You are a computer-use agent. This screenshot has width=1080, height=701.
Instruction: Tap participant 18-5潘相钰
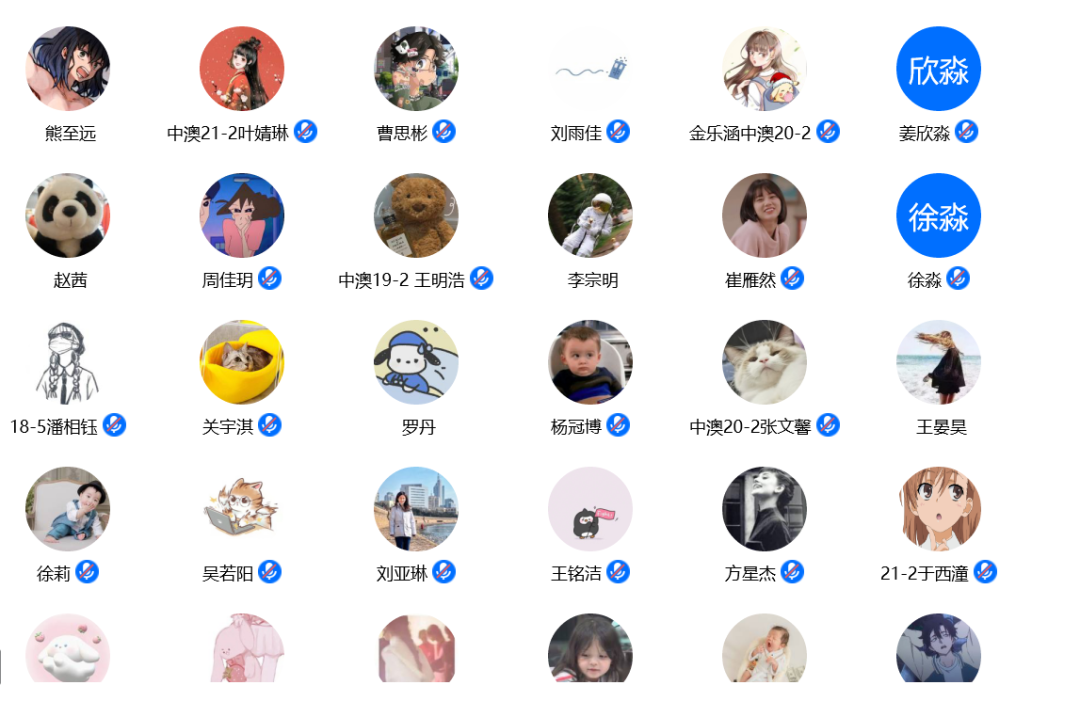click(x=68, y=362)
